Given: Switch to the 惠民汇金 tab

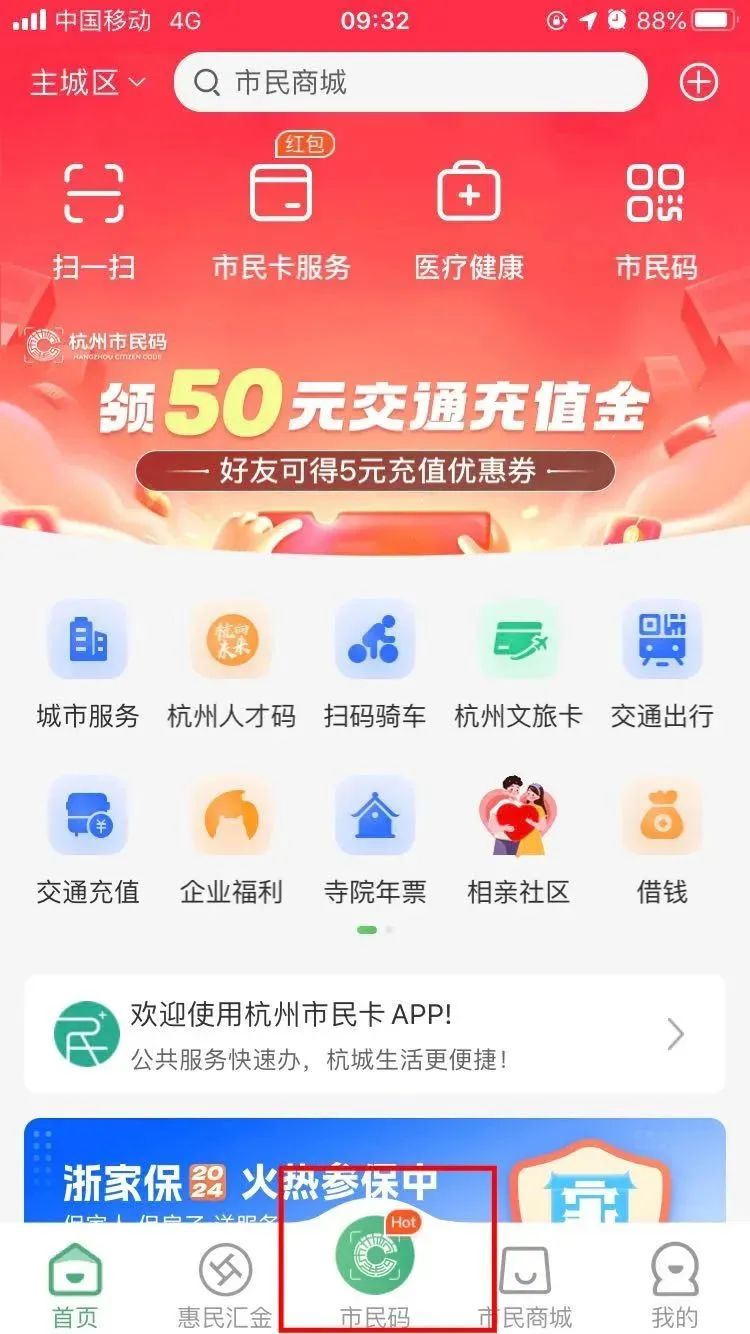Looking at the screenshot, I should pos(224,1285).
